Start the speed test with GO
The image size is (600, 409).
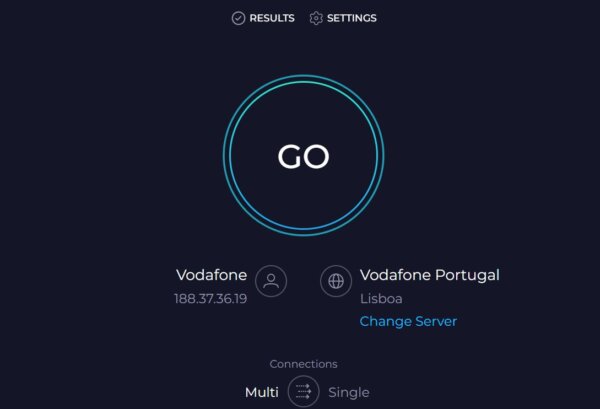click(x=303, y=156)
